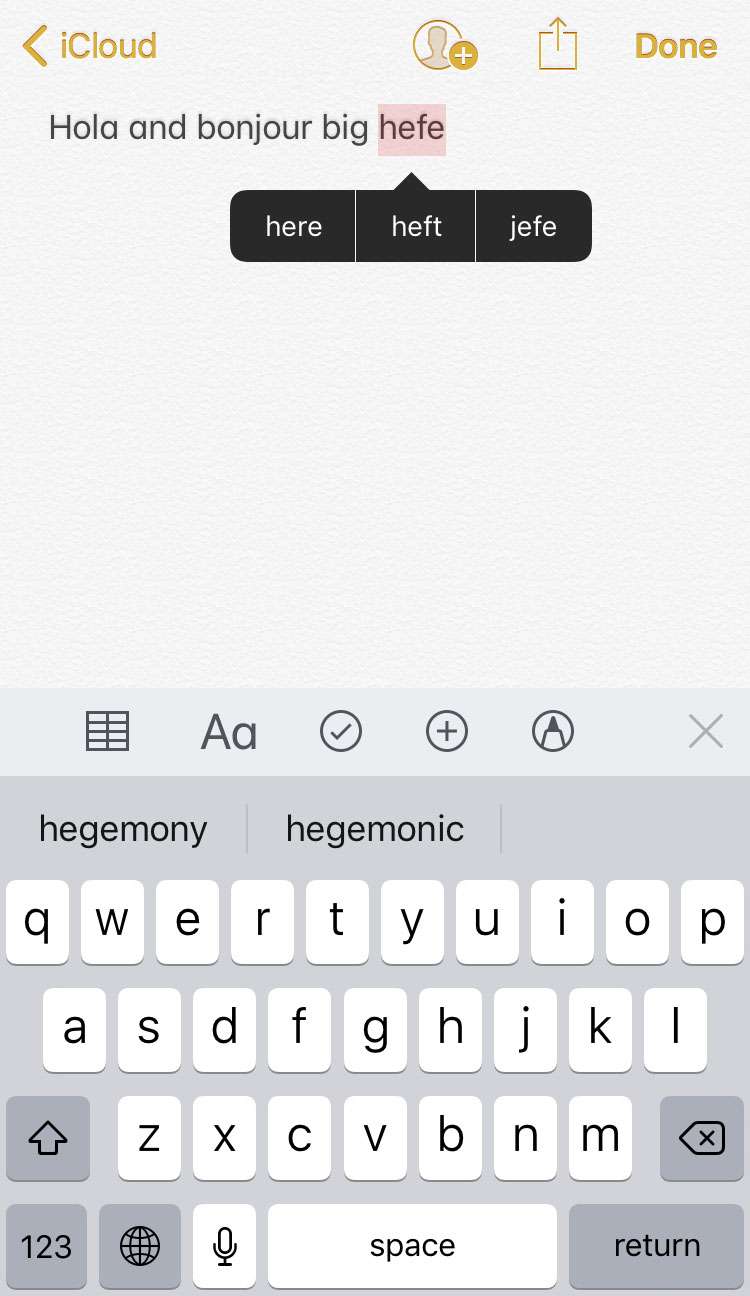Open the Aa text formatting options
The image size is (750, 1296).
pos(229,732)
